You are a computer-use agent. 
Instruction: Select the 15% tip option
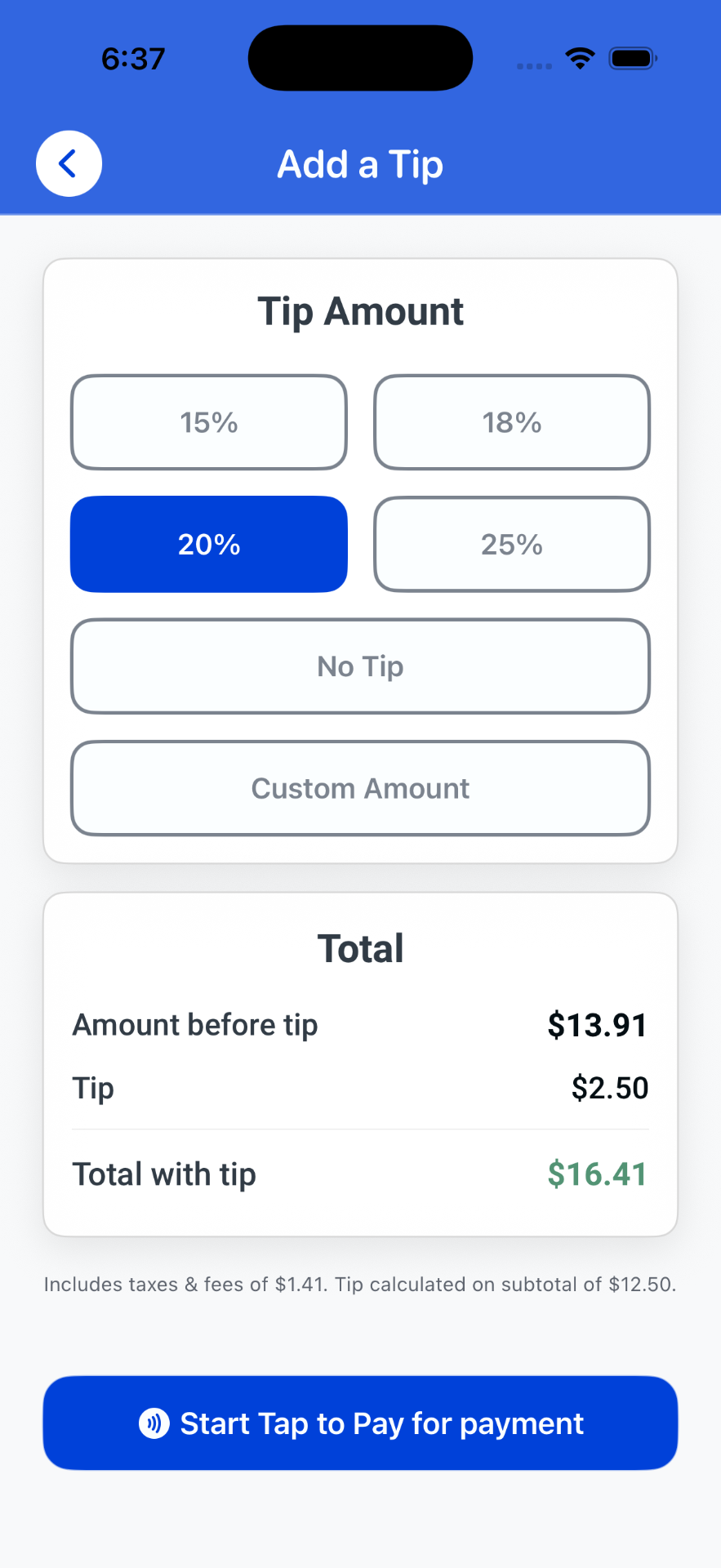point(208,422)
